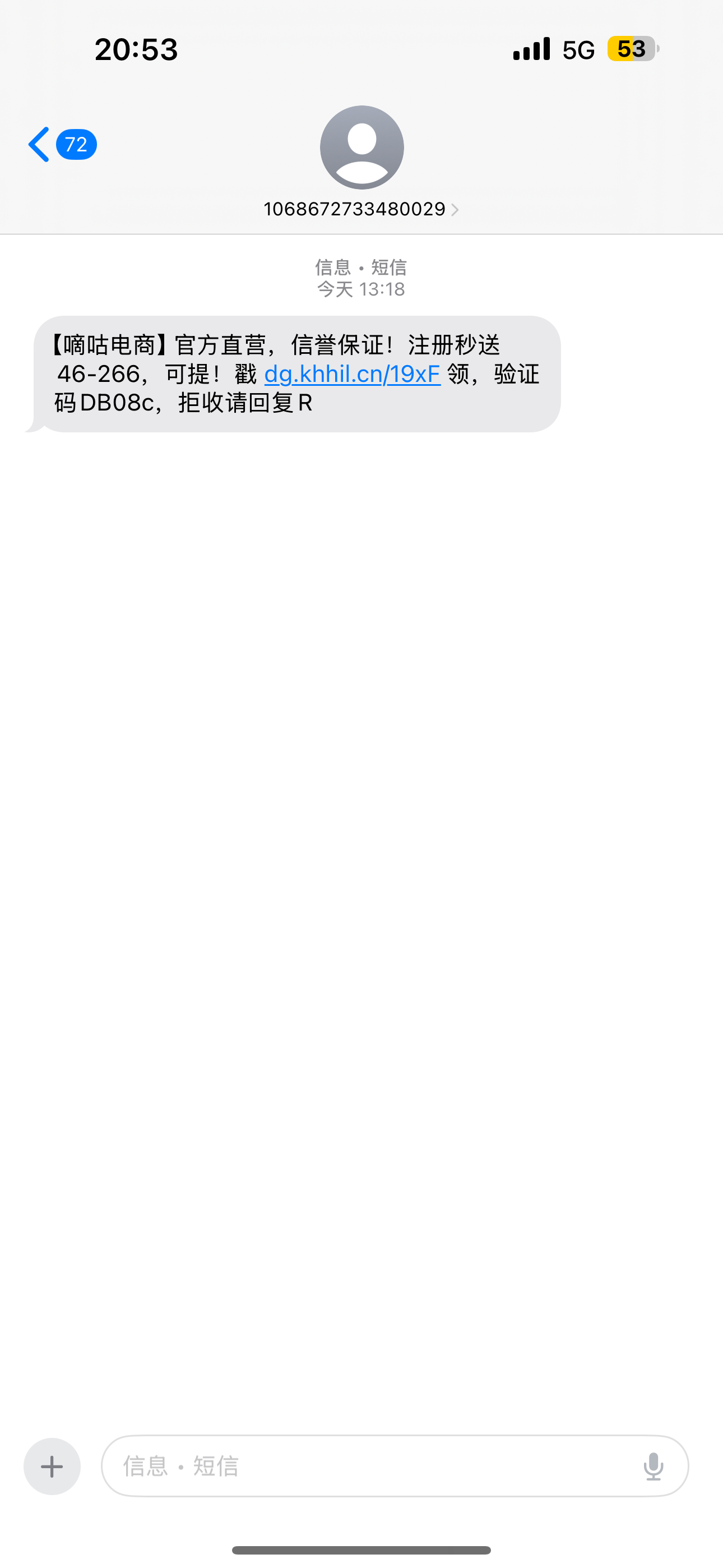Start voice dictation with the microphone

pos(653,1466)
